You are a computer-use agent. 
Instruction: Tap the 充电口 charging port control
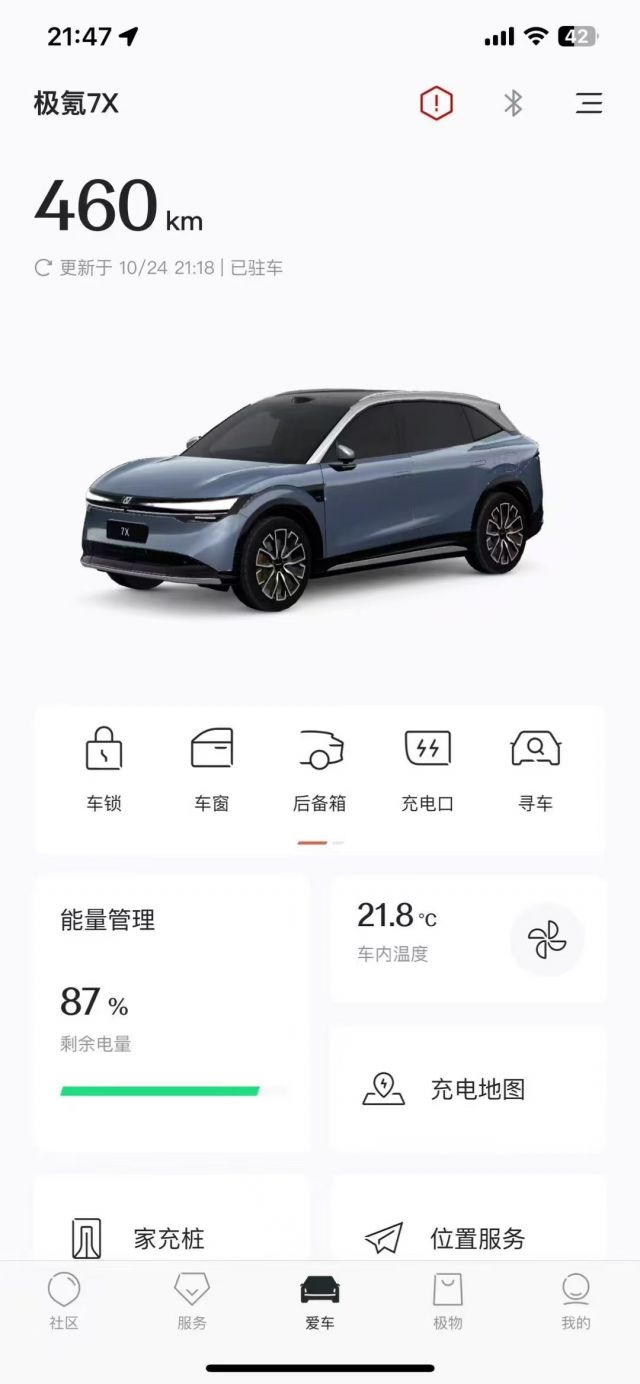(x=428, y=768)
